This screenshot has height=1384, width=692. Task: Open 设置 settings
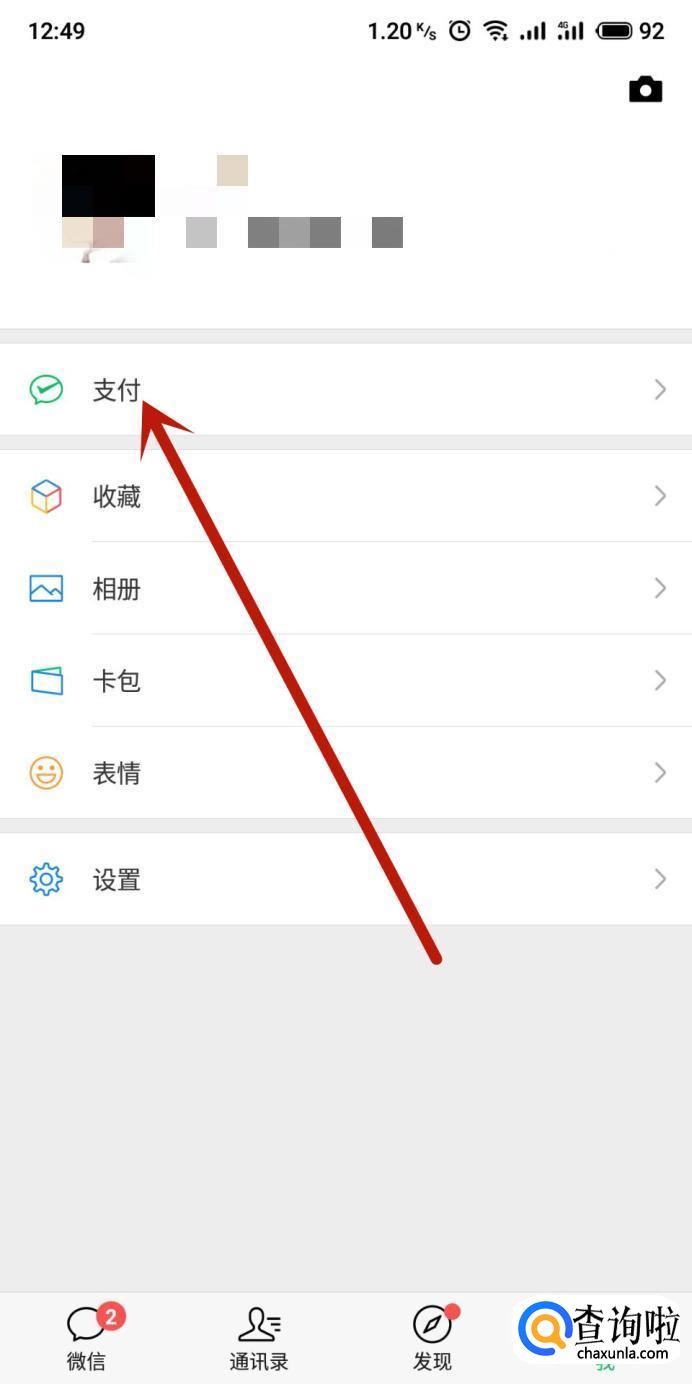(x=346, y=879)
